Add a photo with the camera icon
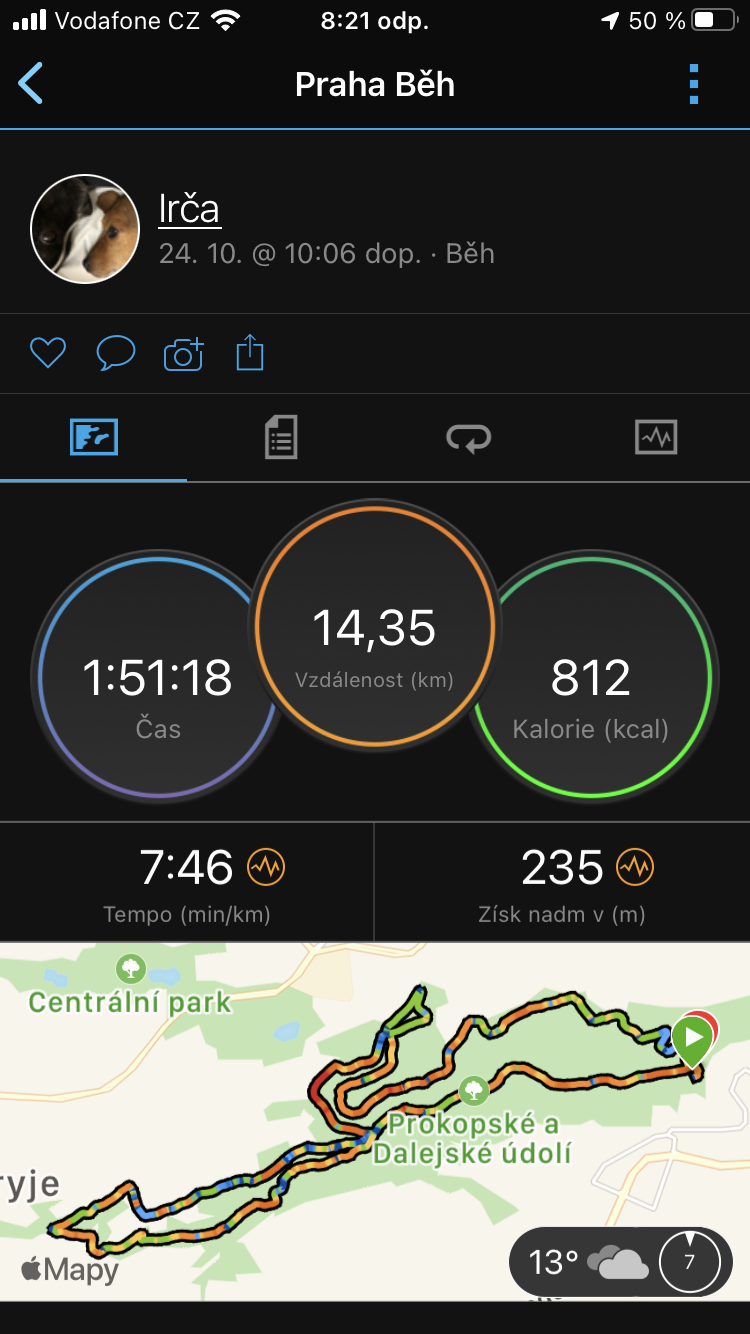The width and height of the screenshot is (750, 1334). [x=183, y=353]
